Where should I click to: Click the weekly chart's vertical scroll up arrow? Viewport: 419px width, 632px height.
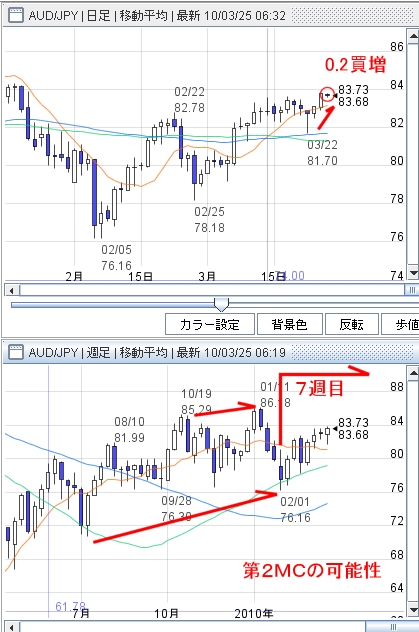point(413,373)
